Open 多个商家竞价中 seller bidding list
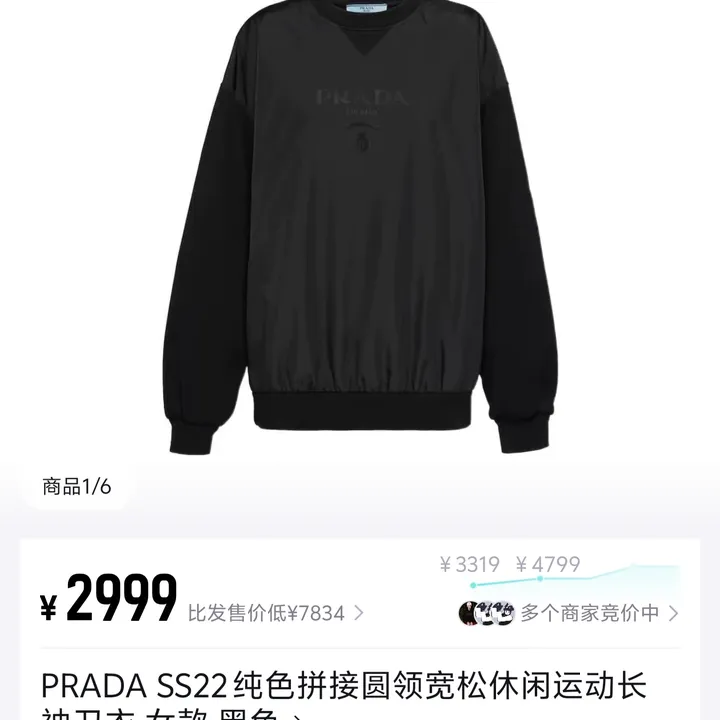The height and width of the screenshot is (720, 720). coord(589,613)
